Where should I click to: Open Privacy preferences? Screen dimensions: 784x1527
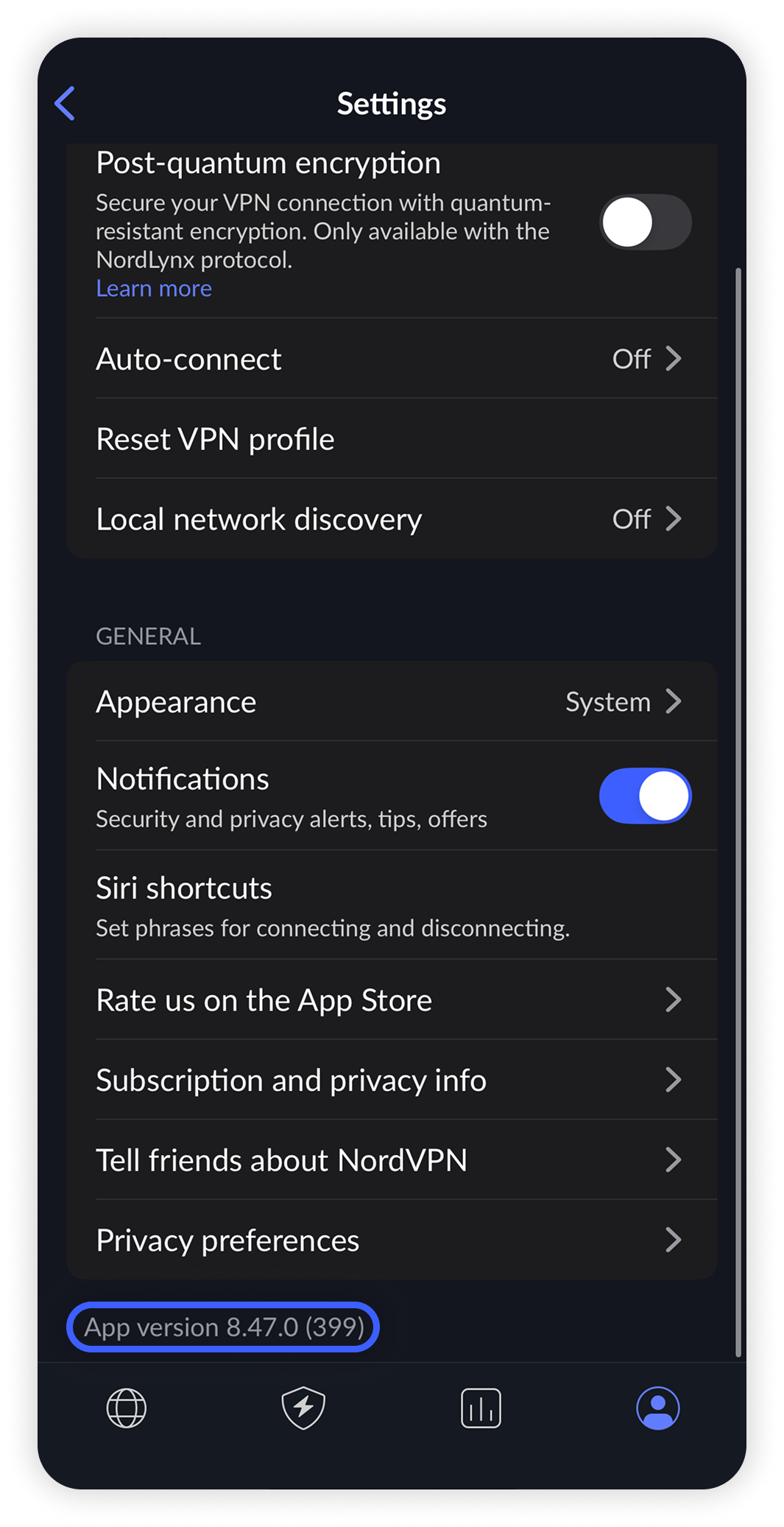coord(391,1240)
